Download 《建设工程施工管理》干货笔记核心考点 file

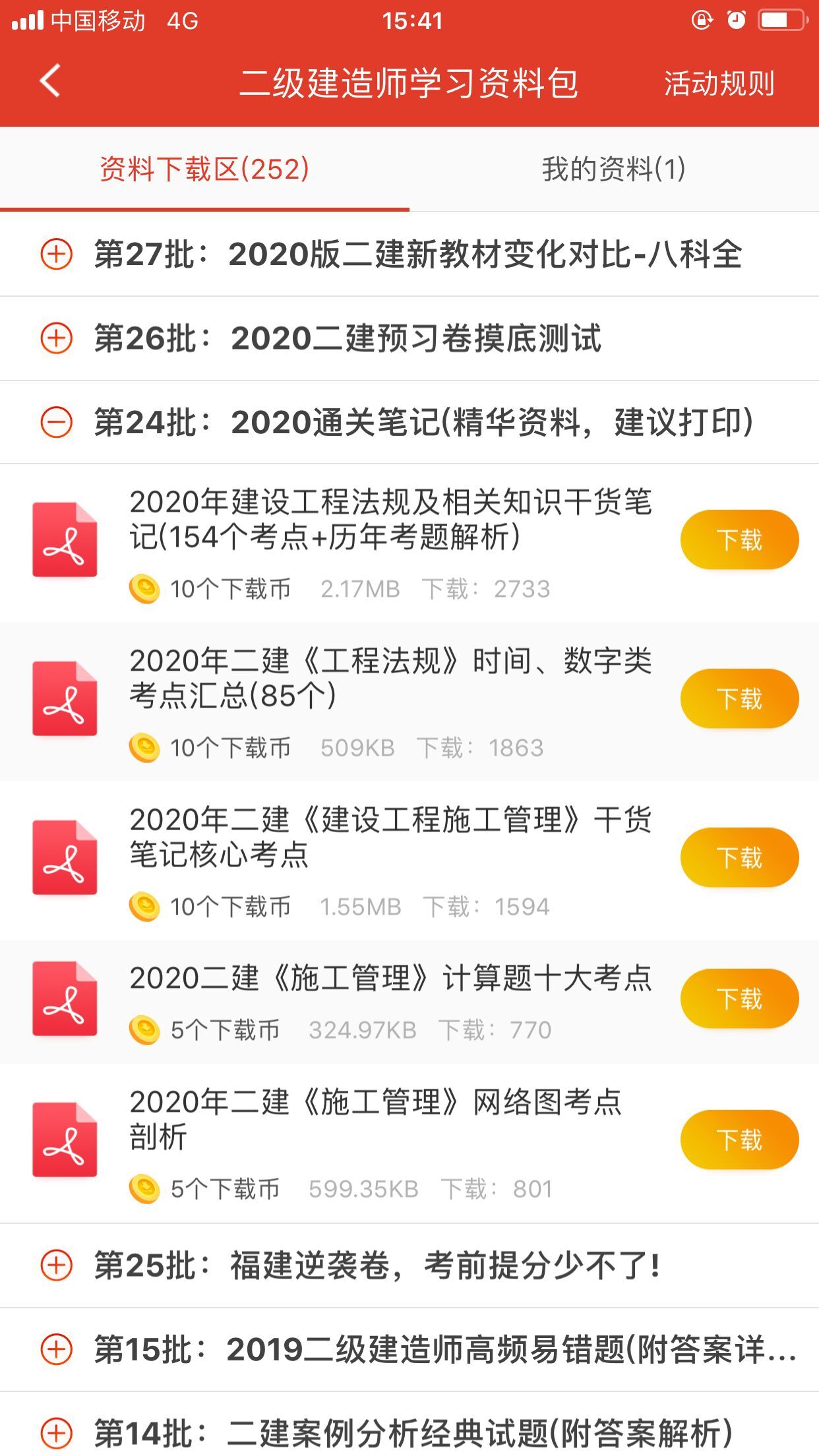pyautogui.click(x=739, y=858)
